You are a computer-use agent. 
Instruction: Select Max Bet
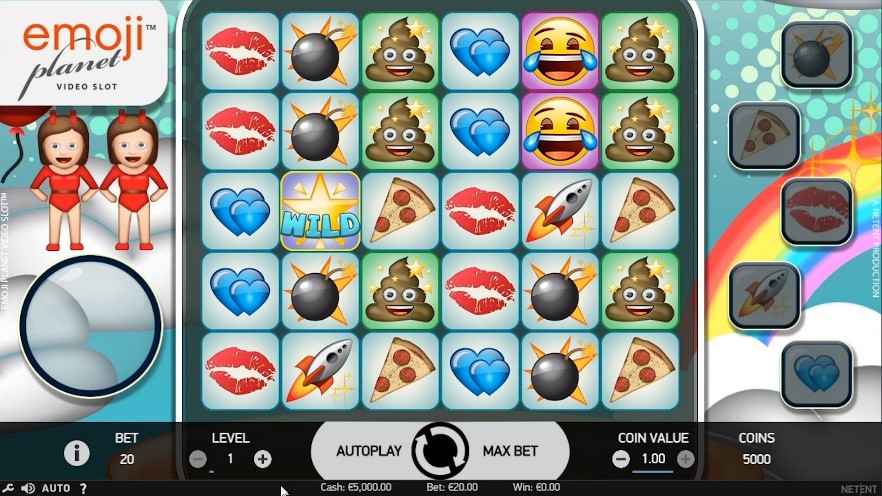click(511, 451)
